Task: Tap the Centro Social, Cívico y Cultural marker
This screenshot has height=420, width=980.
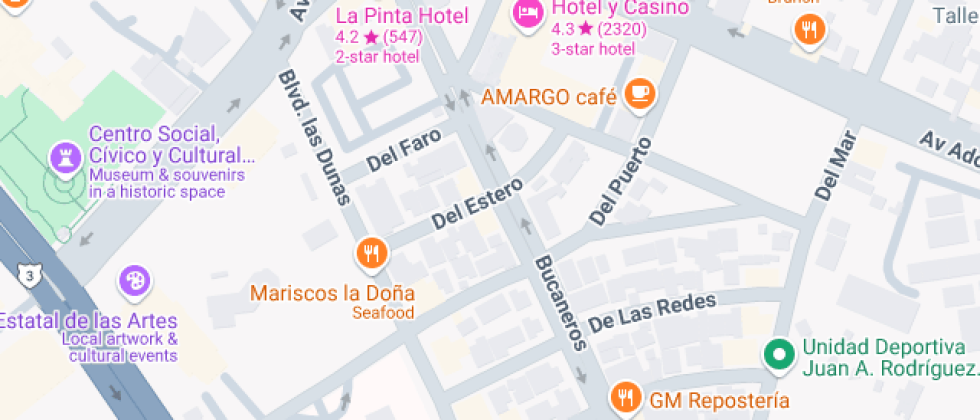Action: tap(65, 157)
